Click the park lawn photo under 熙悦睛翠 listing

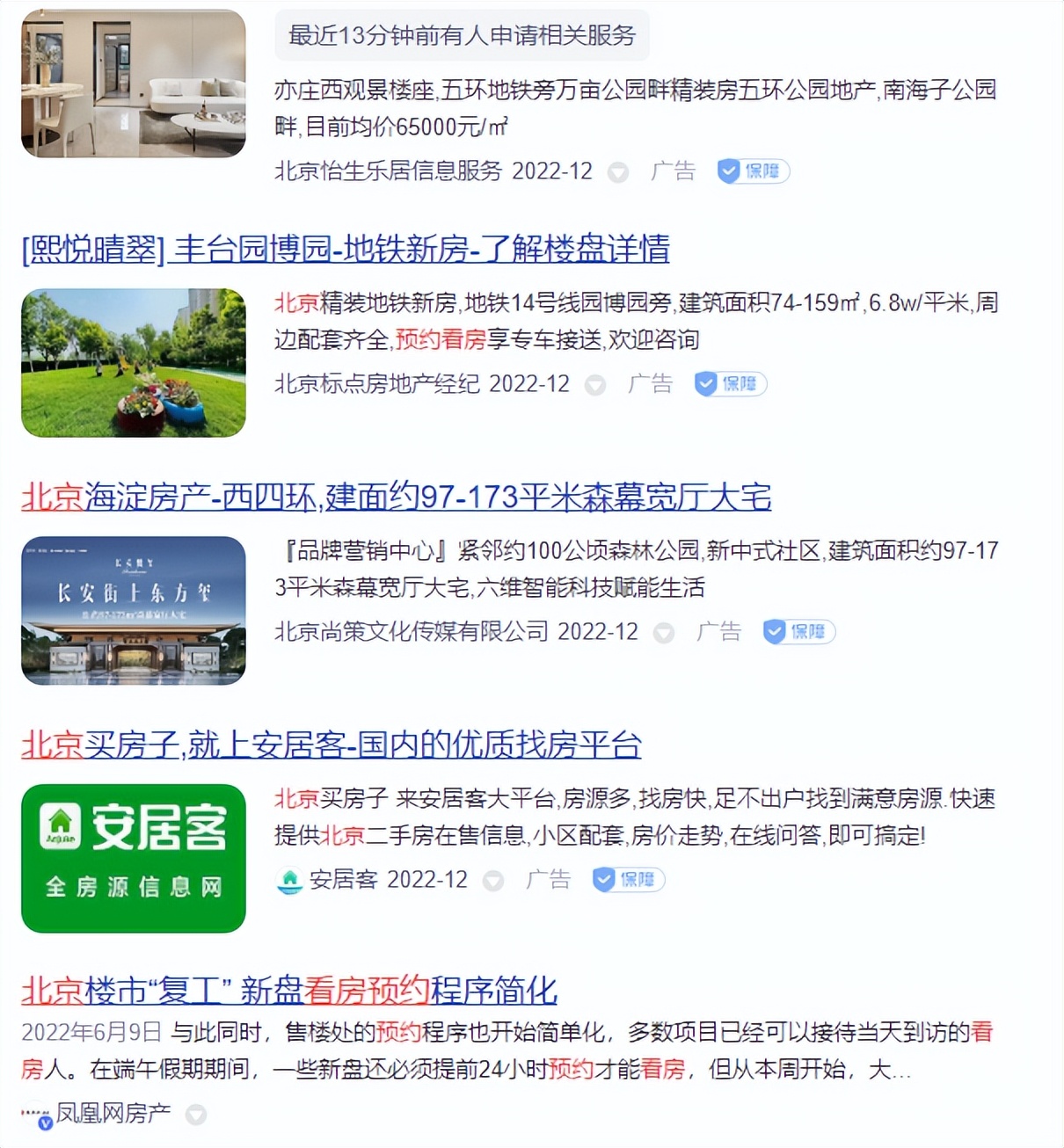(133, 362)
